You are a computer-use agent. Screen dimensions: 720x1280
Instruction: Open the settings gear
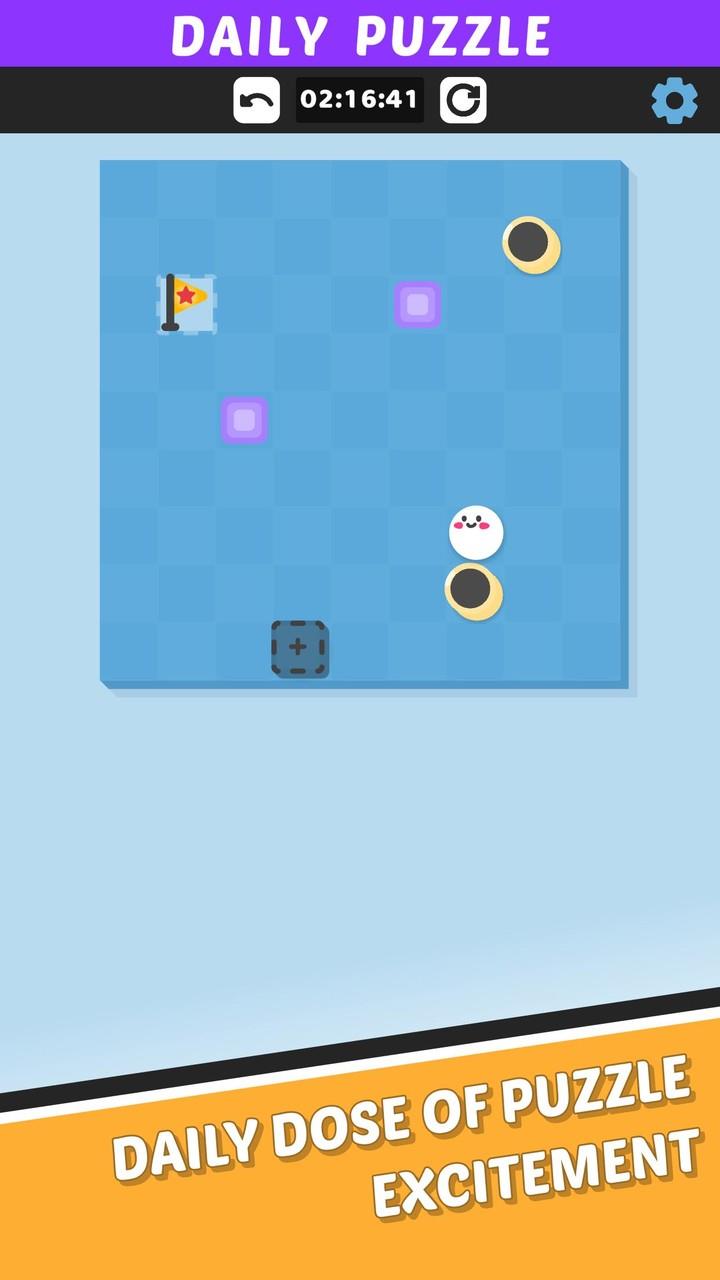click(675, 100)
